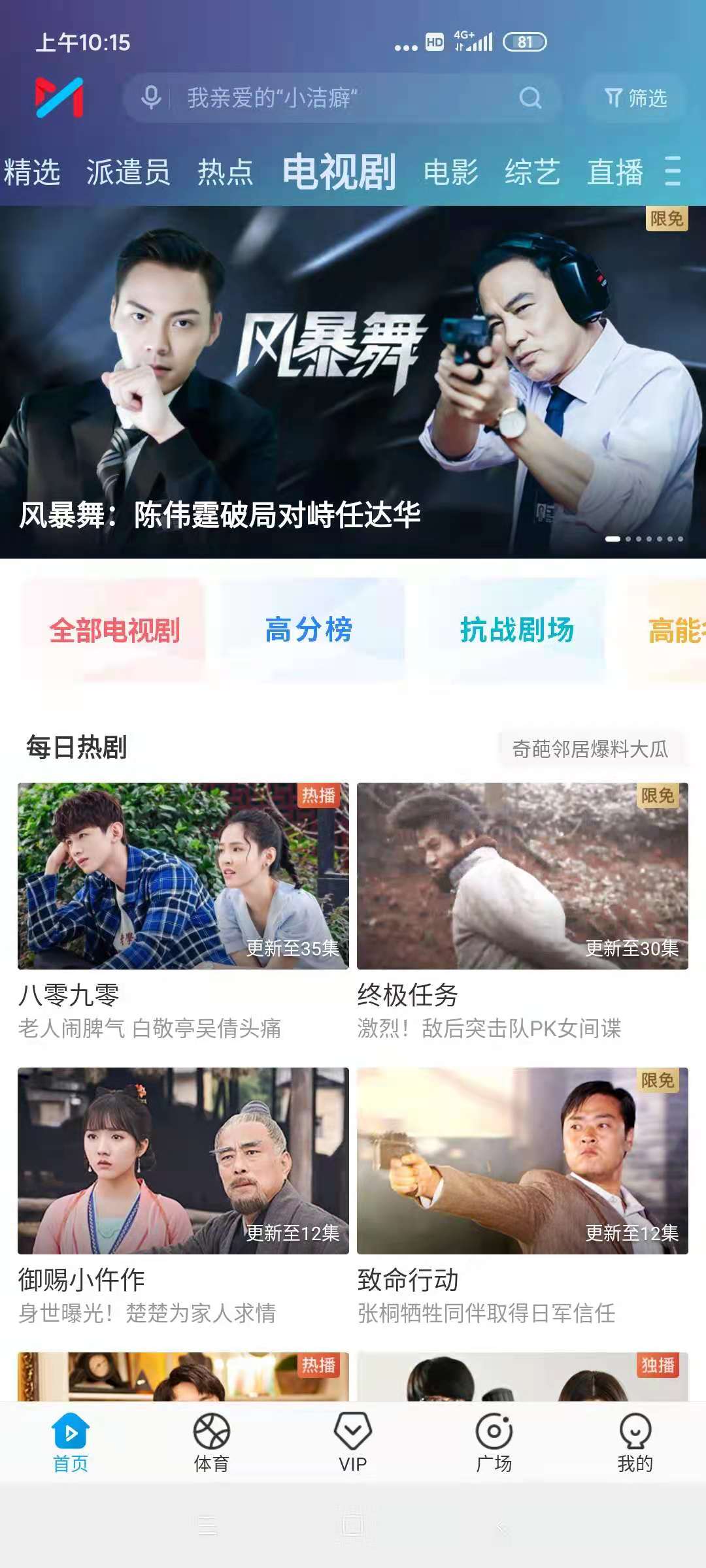Image resolution: width=706 pixels, height=1568 pixels.
Task: Switch to the 精选 tab
Action: click(31, 172)
